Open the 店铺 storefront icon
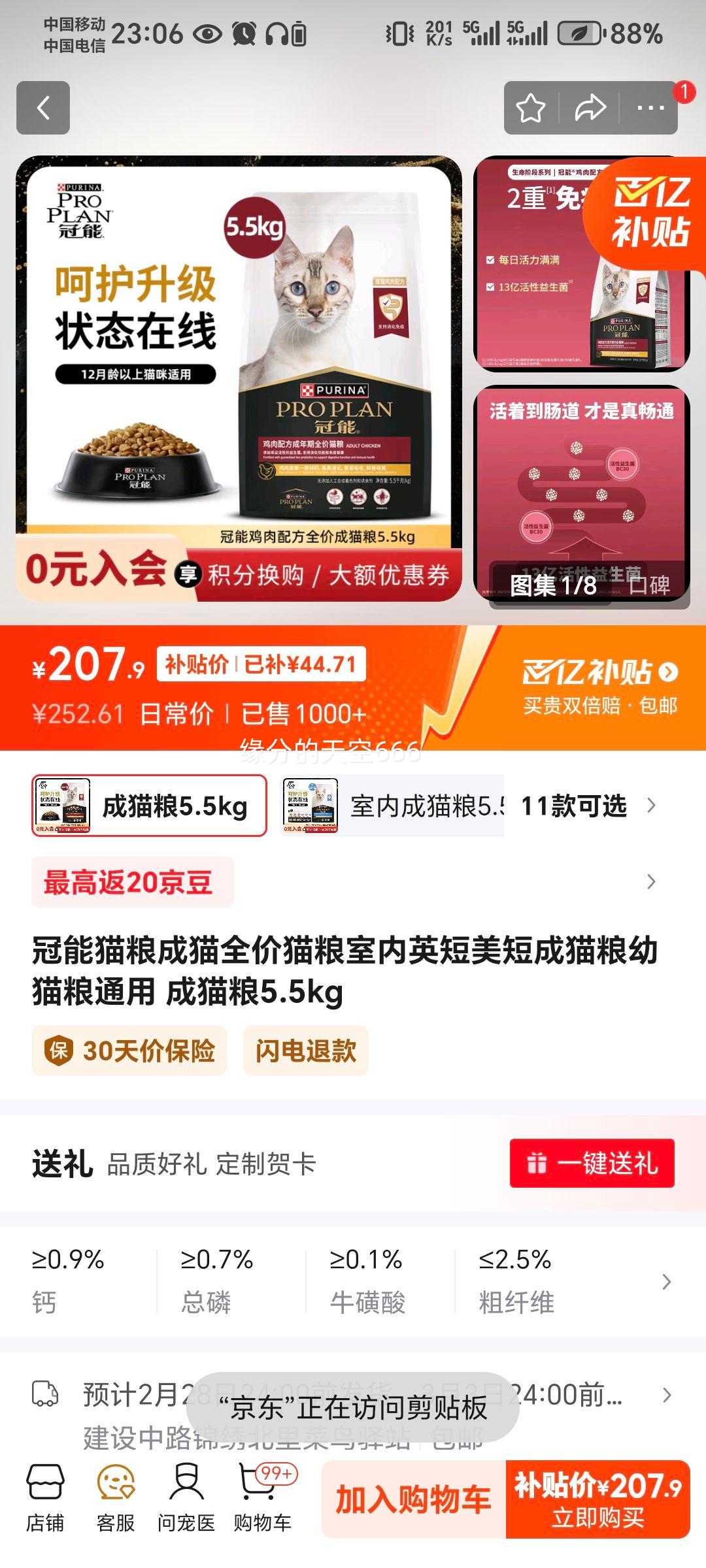 click(43, 1496)
